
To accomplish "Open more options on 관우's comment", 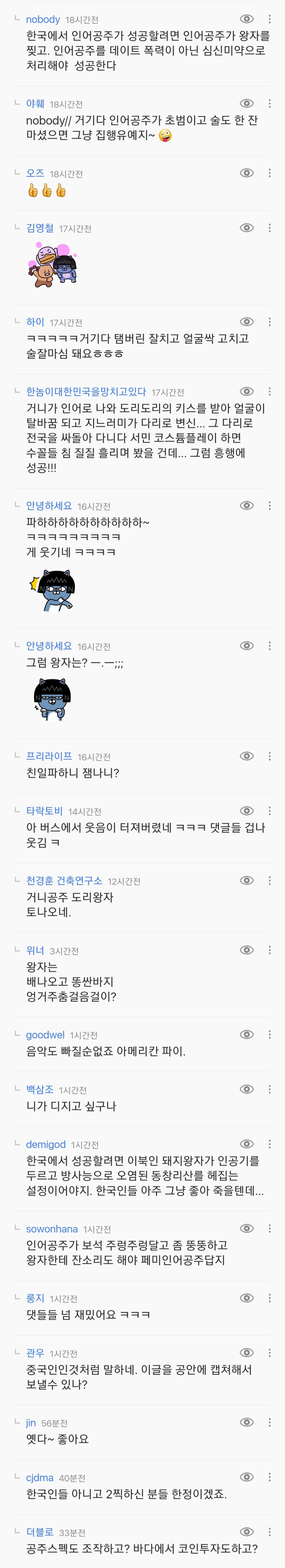I will pos(270,1353).
